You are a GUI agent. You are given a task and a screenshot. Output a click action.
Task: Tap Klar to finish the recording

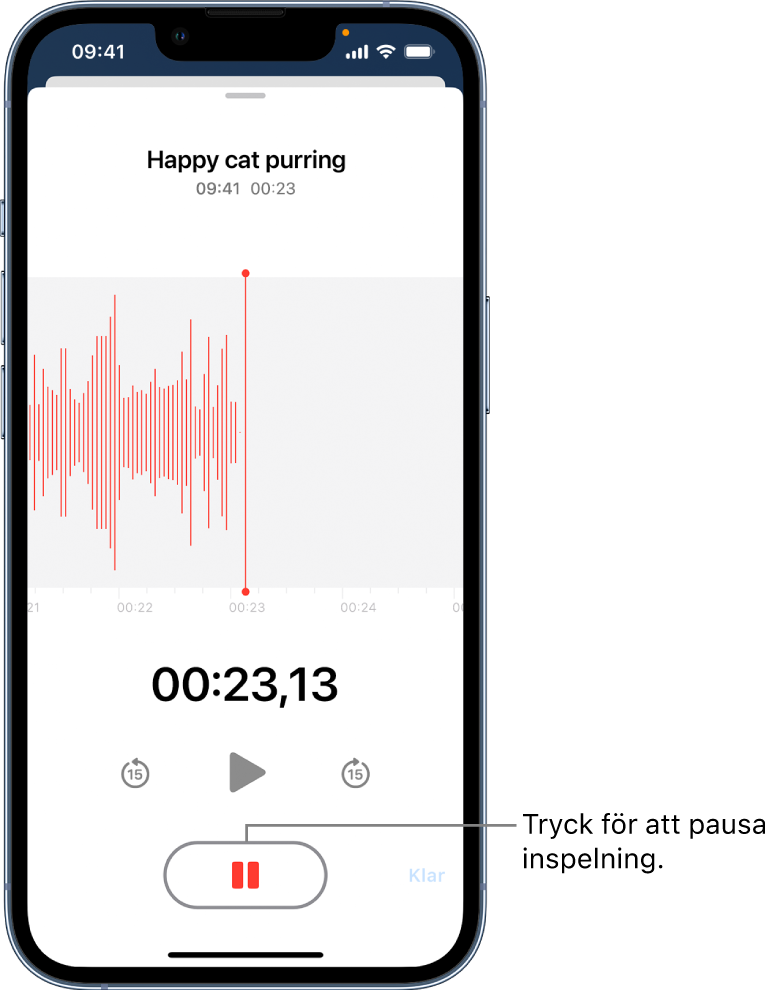427,876
